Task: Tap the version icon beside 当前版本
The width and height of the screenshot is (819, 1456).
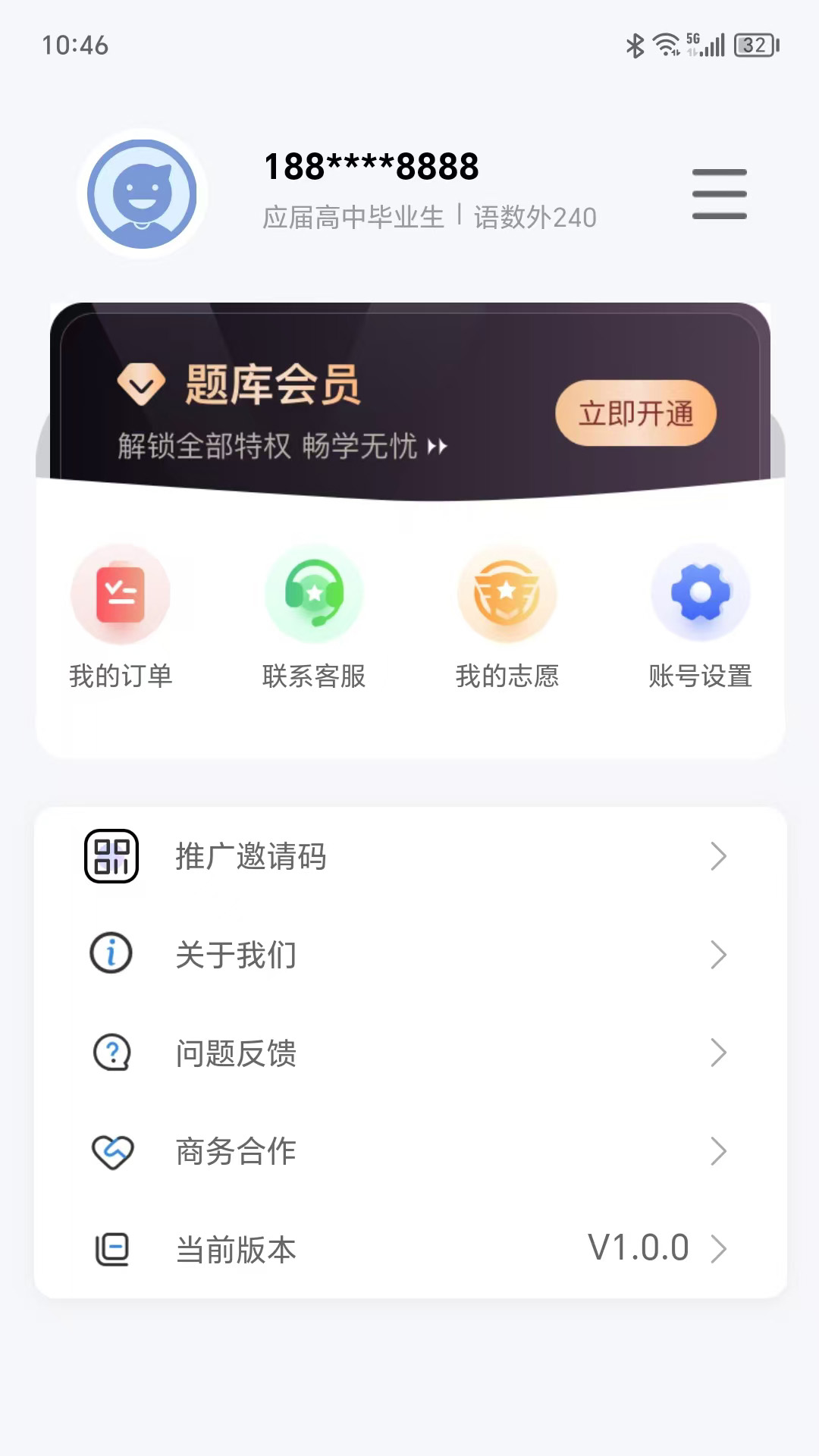Action: pyautogui.click(x=111, y=1250)
